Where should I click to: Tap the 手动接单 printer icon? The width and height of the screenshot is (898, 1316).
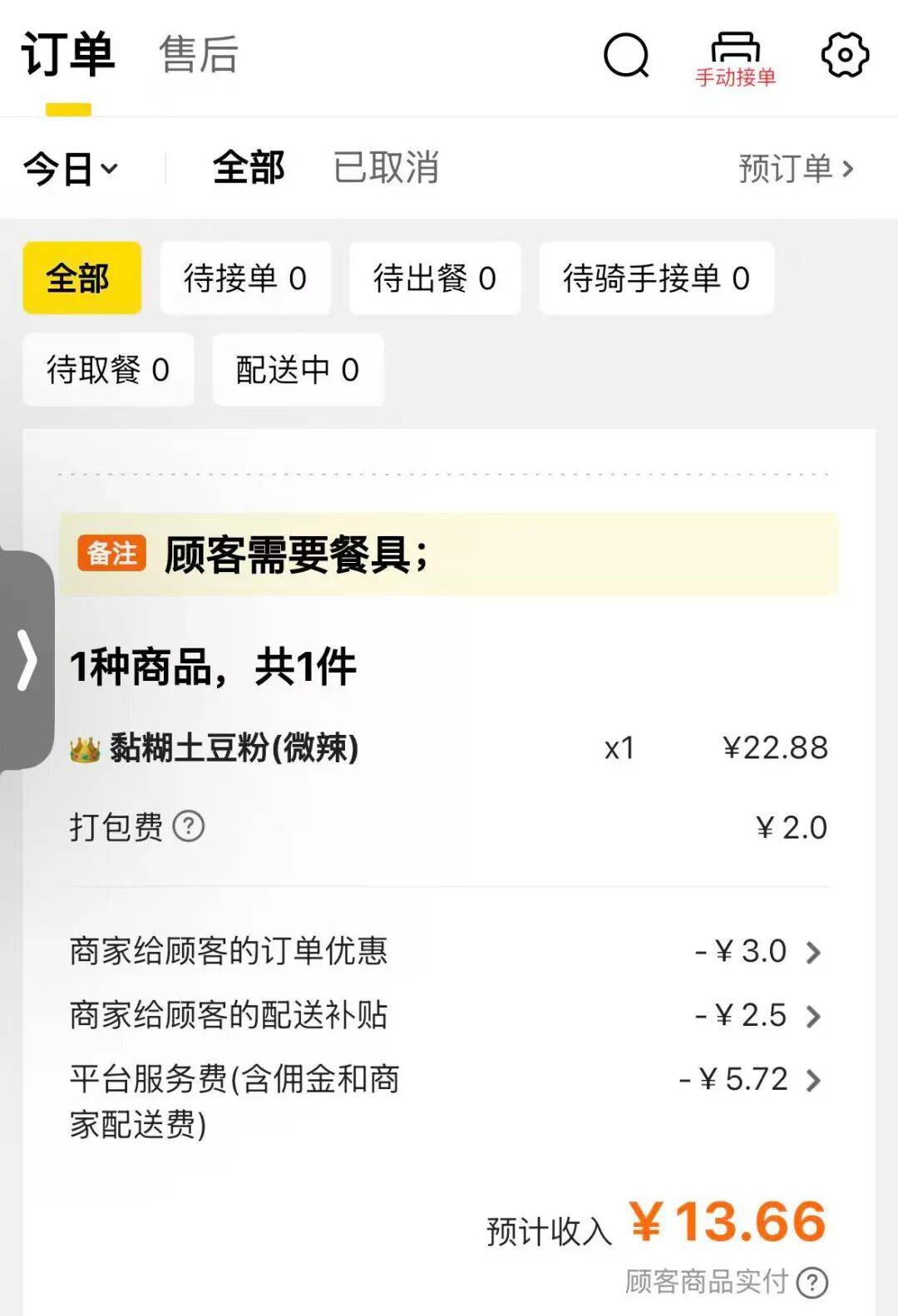(735, 58)
